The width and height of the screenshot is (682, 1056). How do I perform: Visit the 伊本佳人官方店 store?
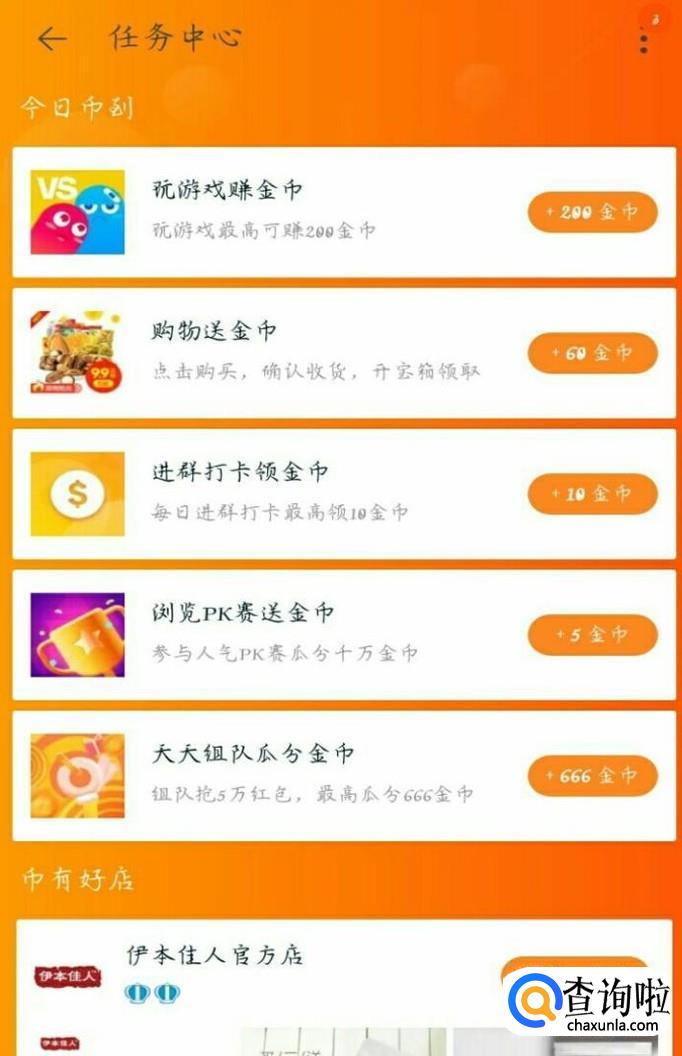pos(214,954)
